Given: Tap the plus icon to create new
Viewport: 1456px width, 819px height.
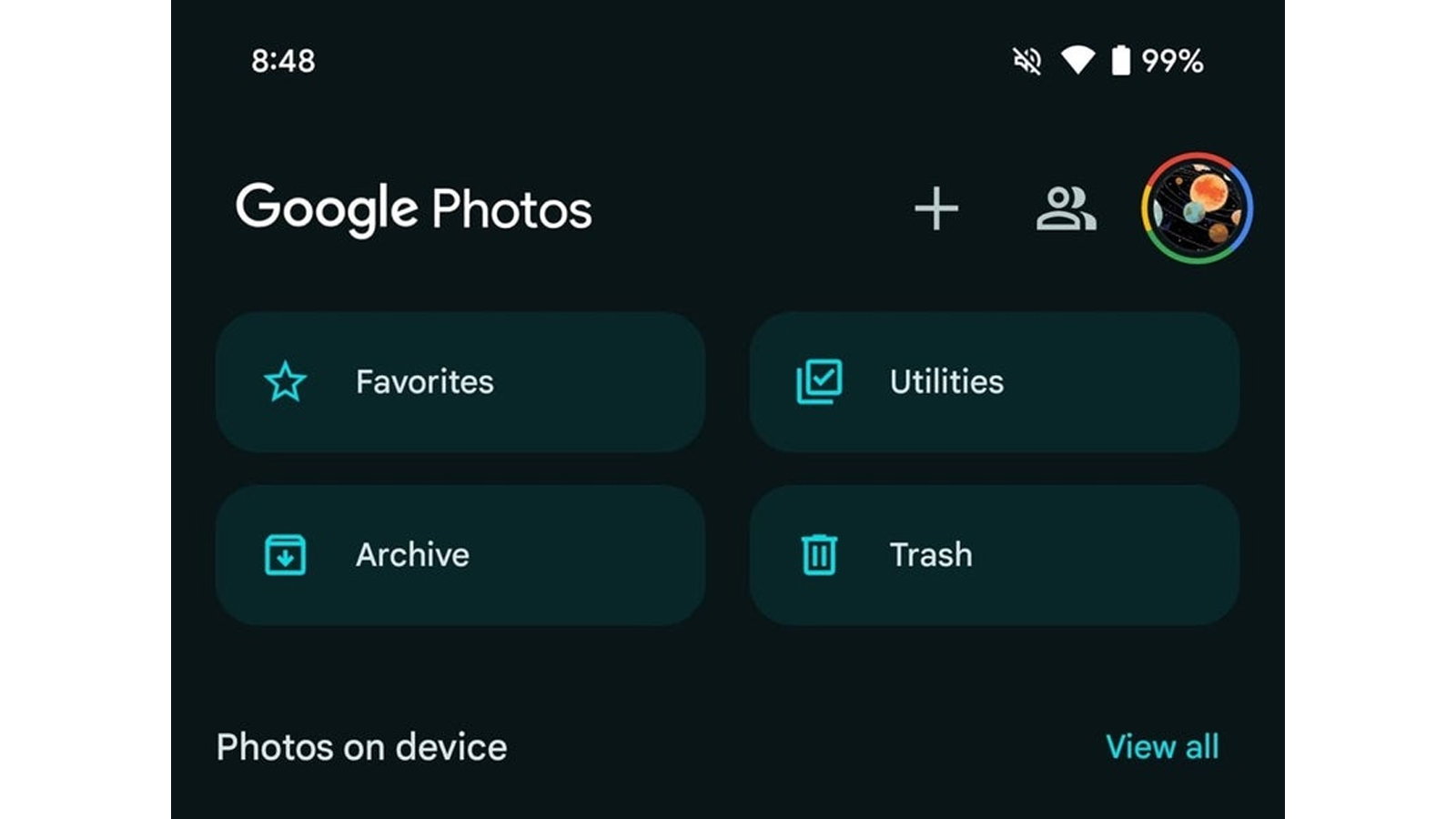Looking at the screenshot, I should [x=935, y=209].
